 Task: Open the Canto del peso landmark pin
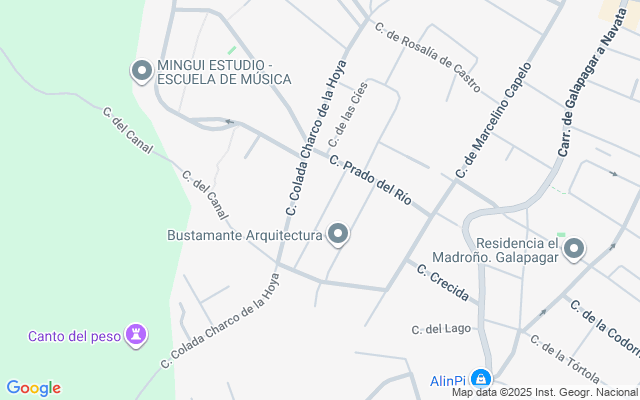point(137,335)
